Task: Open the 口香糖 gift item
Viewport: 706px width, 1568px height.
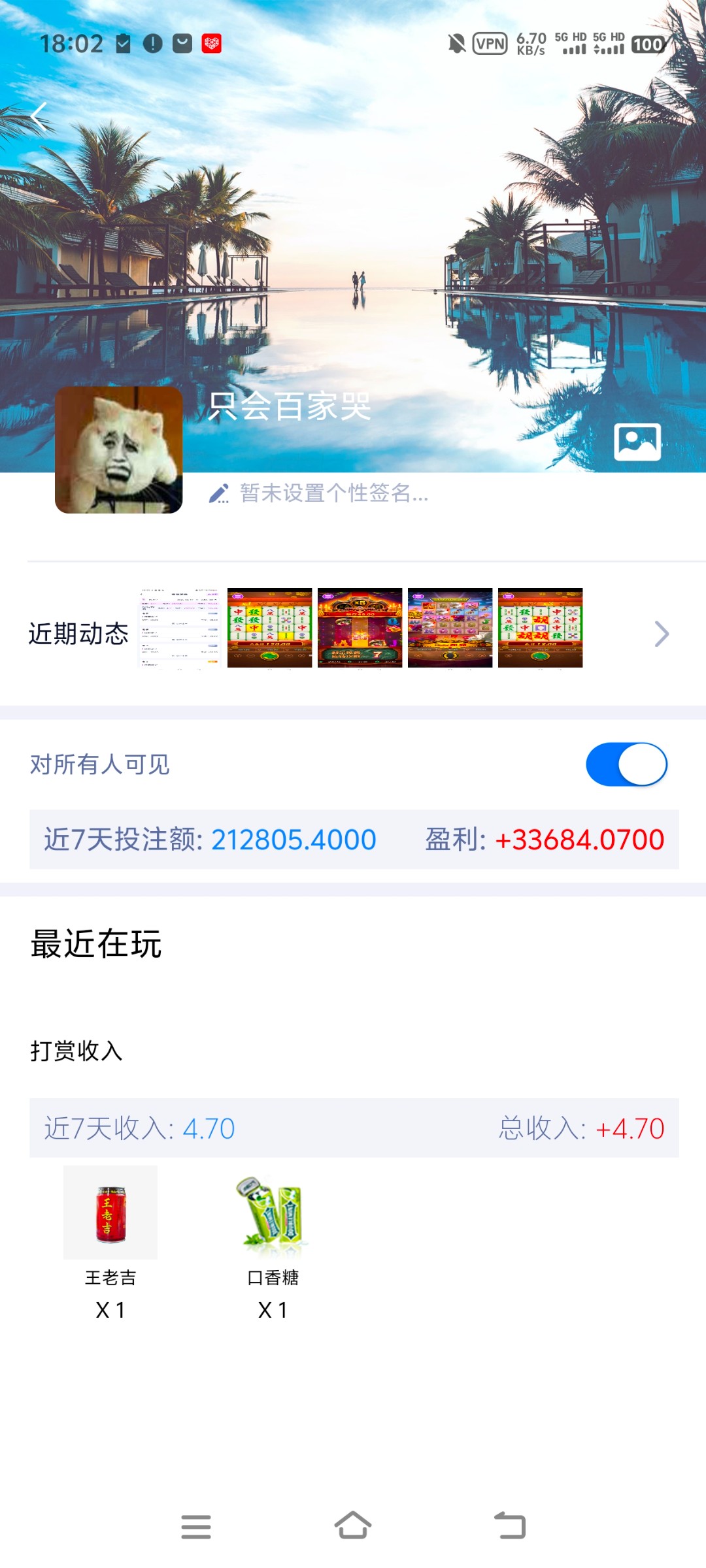Action: click(x=273, y=1243)
